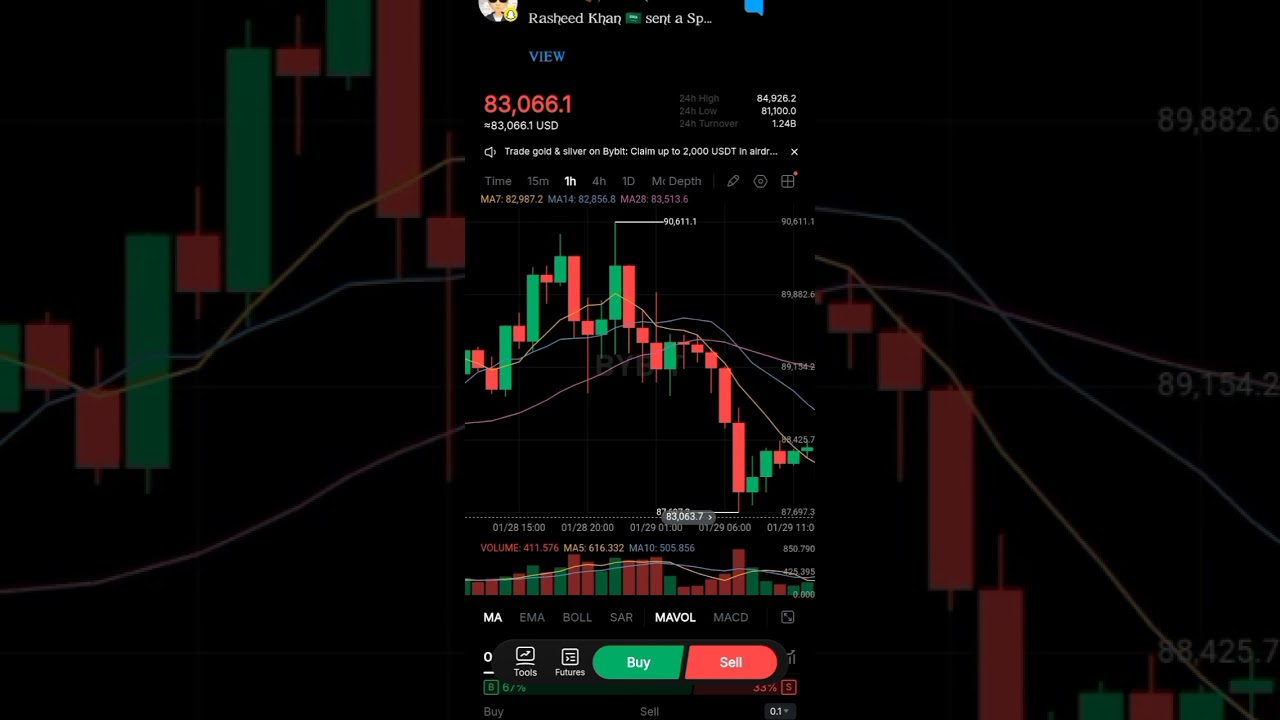Enable the SAR indicator
Image resolution: width=1280 pixels, height=720 pixels.
[x=621, y=617]
